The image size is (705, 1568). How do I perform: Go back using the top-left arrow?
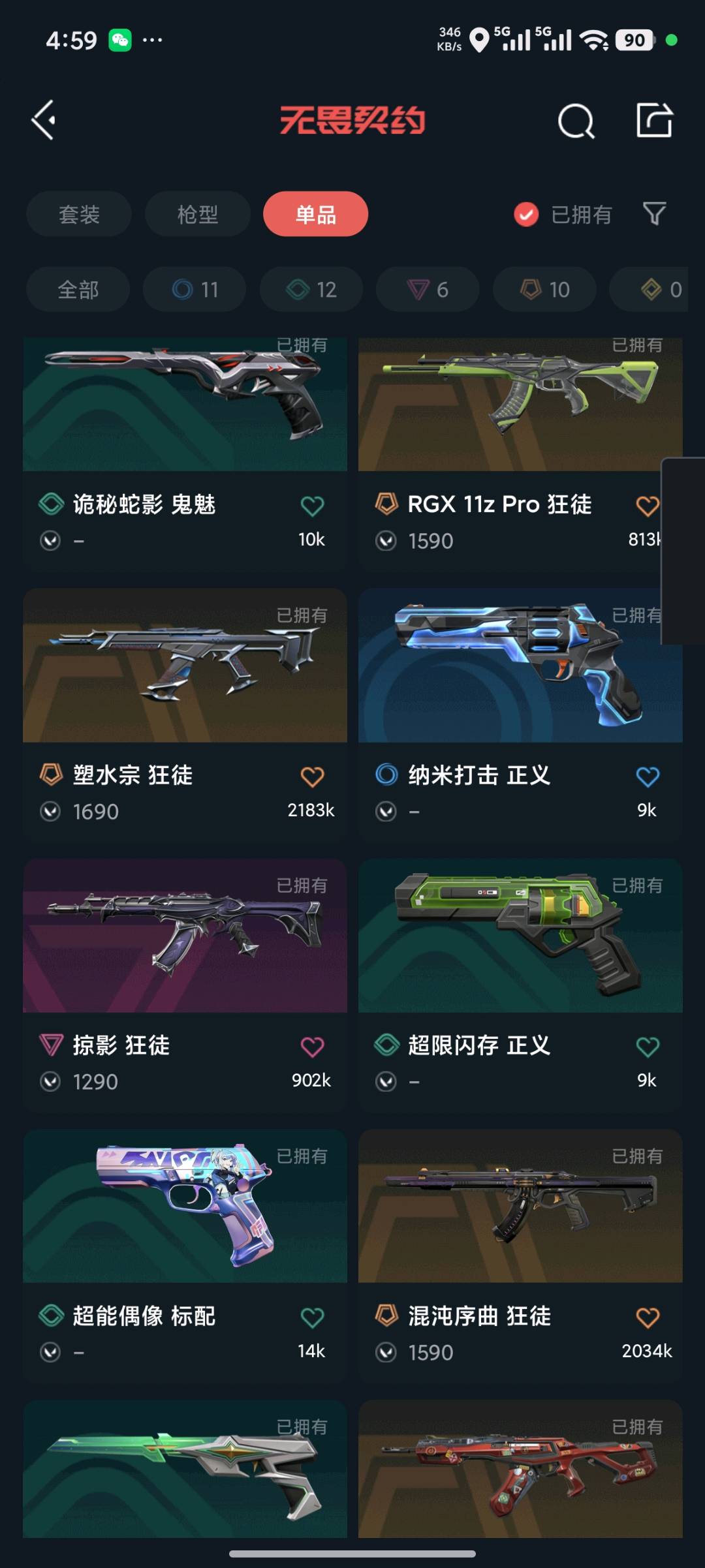pos(44,120)
